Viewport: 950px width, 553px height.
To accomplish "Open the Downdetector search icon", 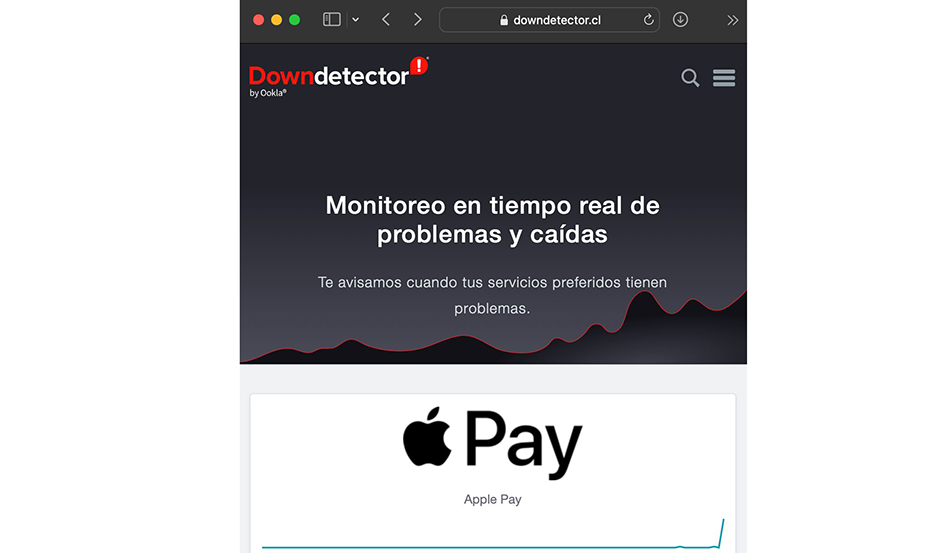I will [690, 78].
